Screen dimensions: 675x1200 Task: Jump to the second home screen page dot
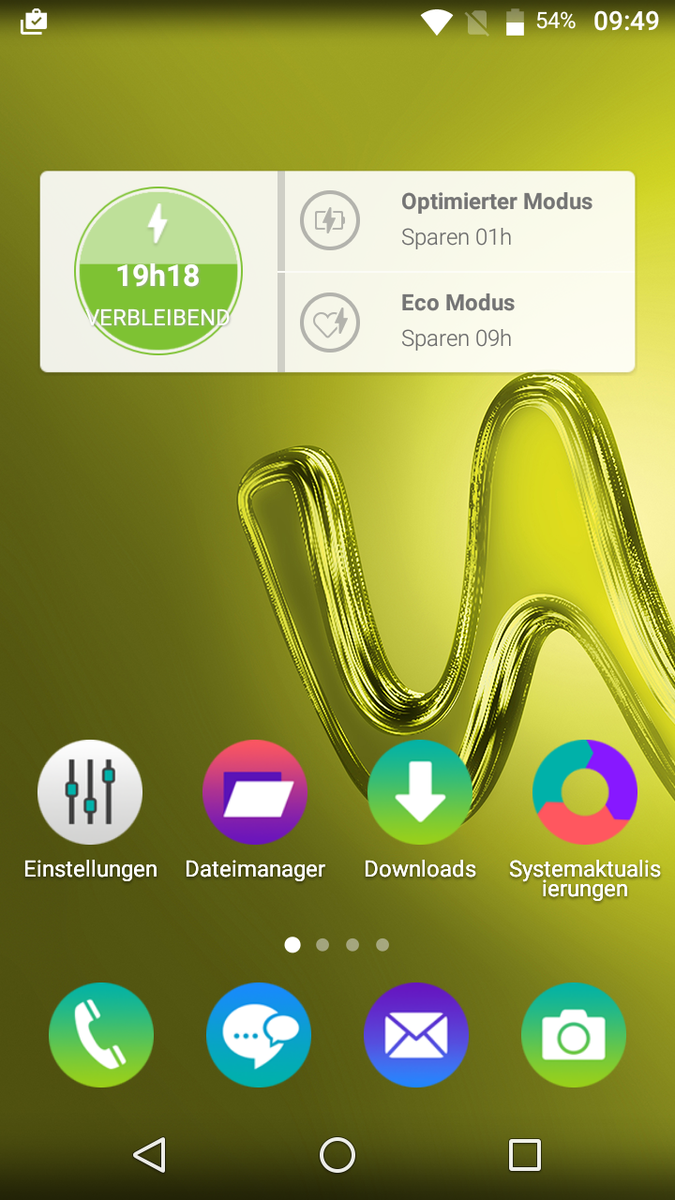(322, 944)
